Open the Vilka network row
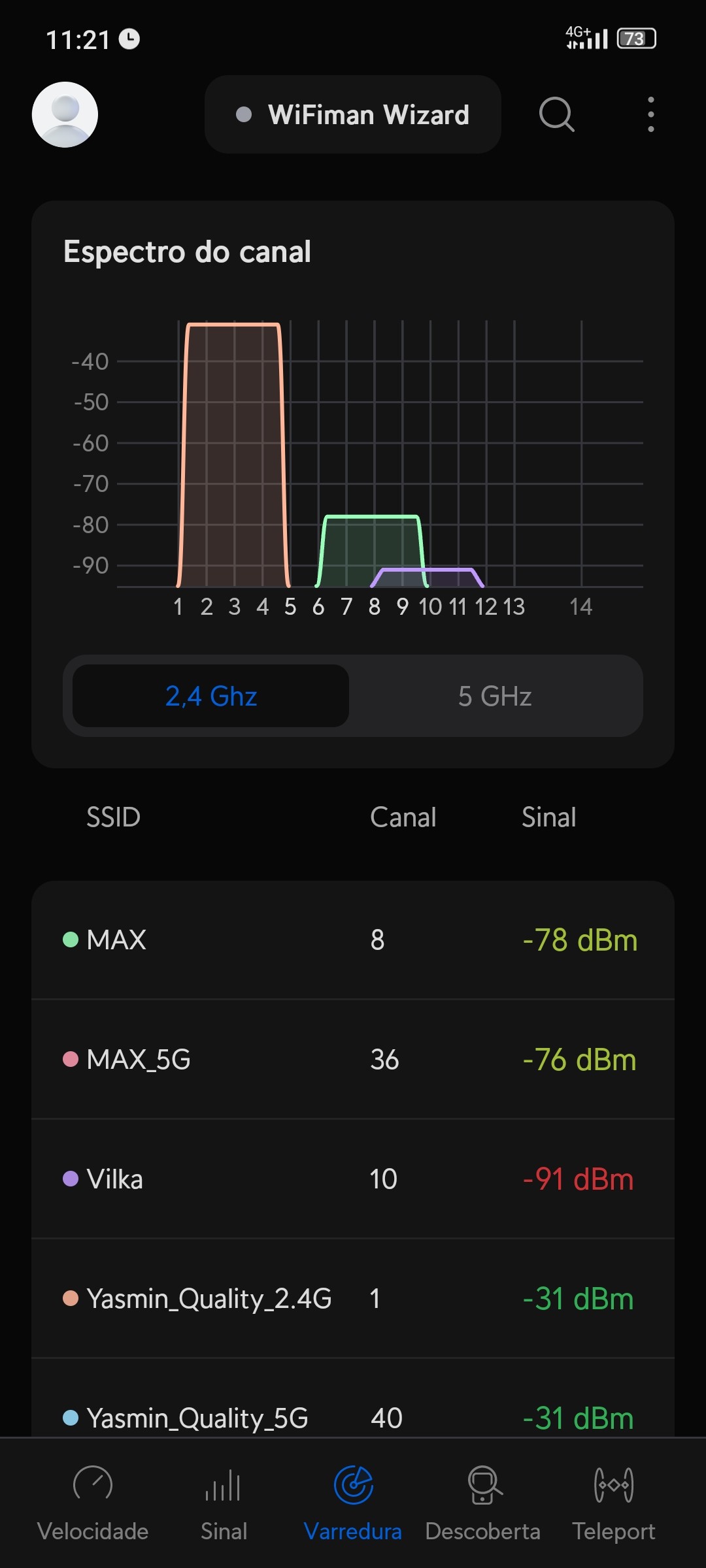Viewport: 706px width, 1568px height. (353, 1179)
